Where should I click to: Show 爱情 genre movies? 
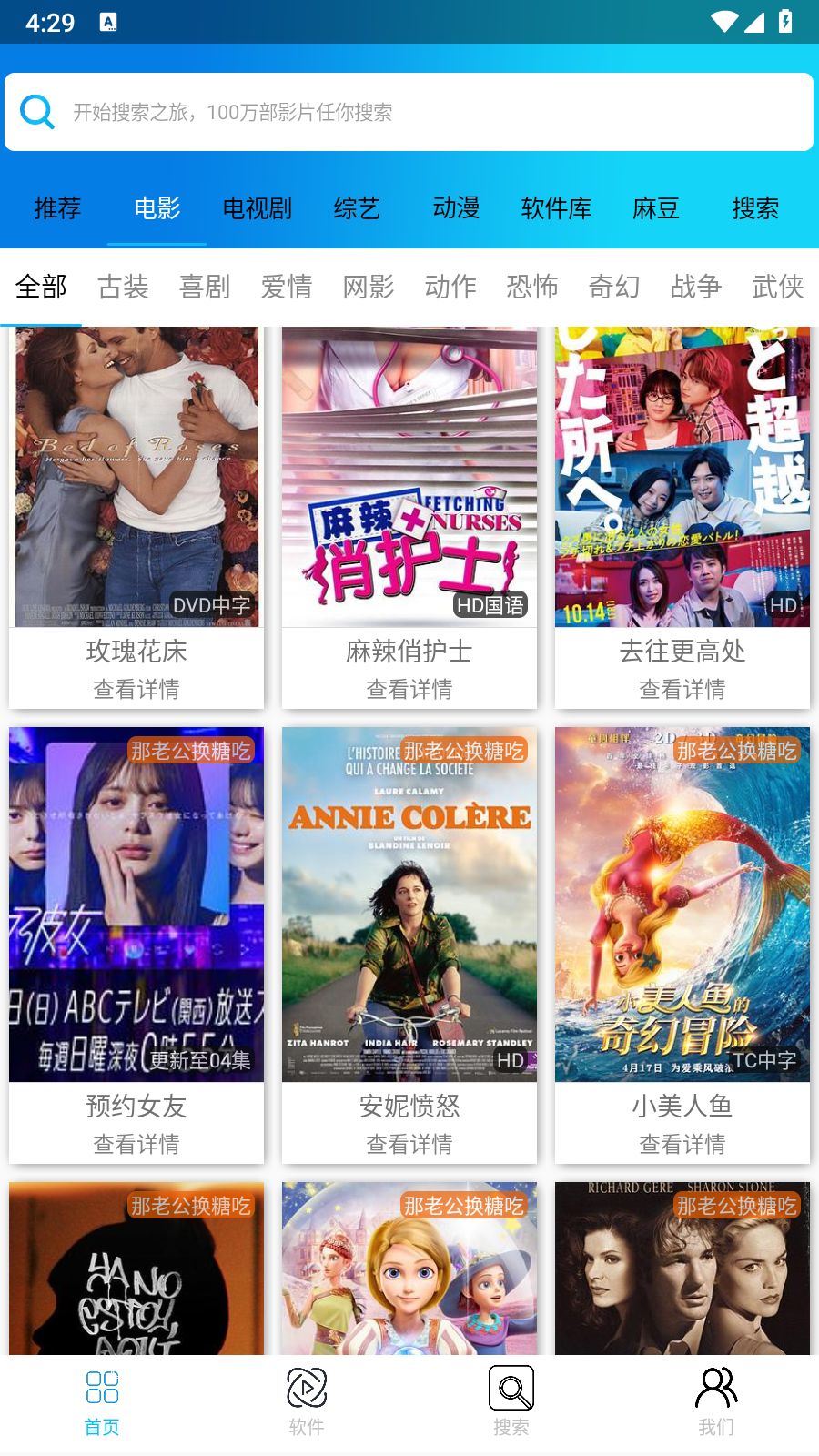287,287
